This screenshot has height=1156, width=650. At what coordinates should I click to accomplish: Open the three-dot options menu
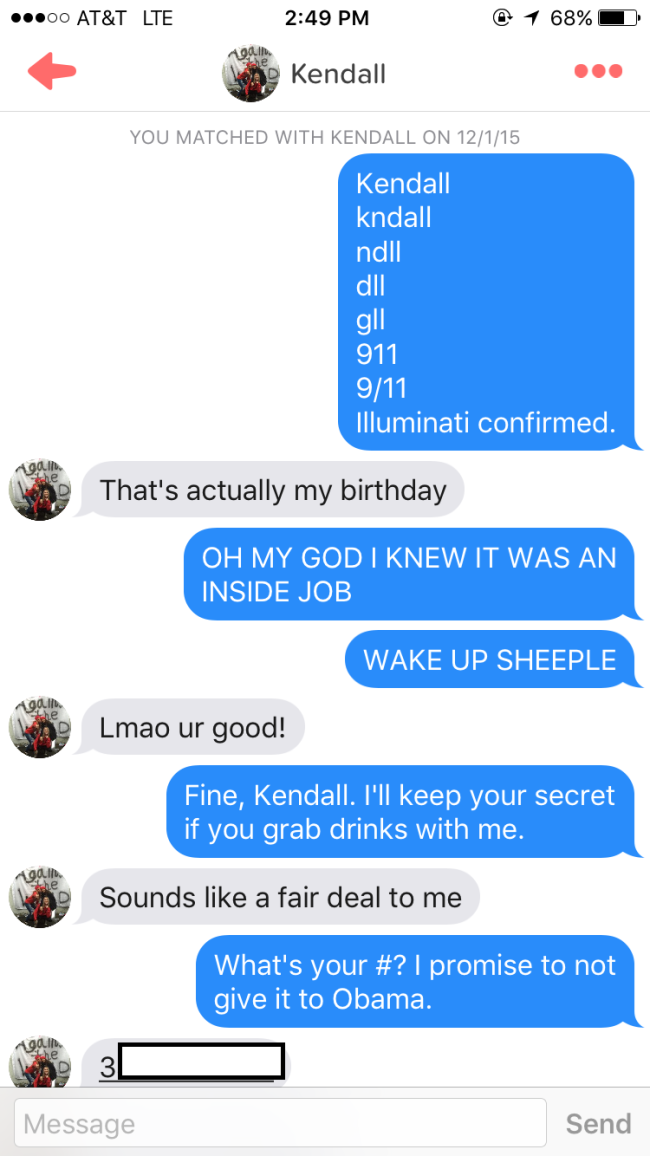pos(598,71)
